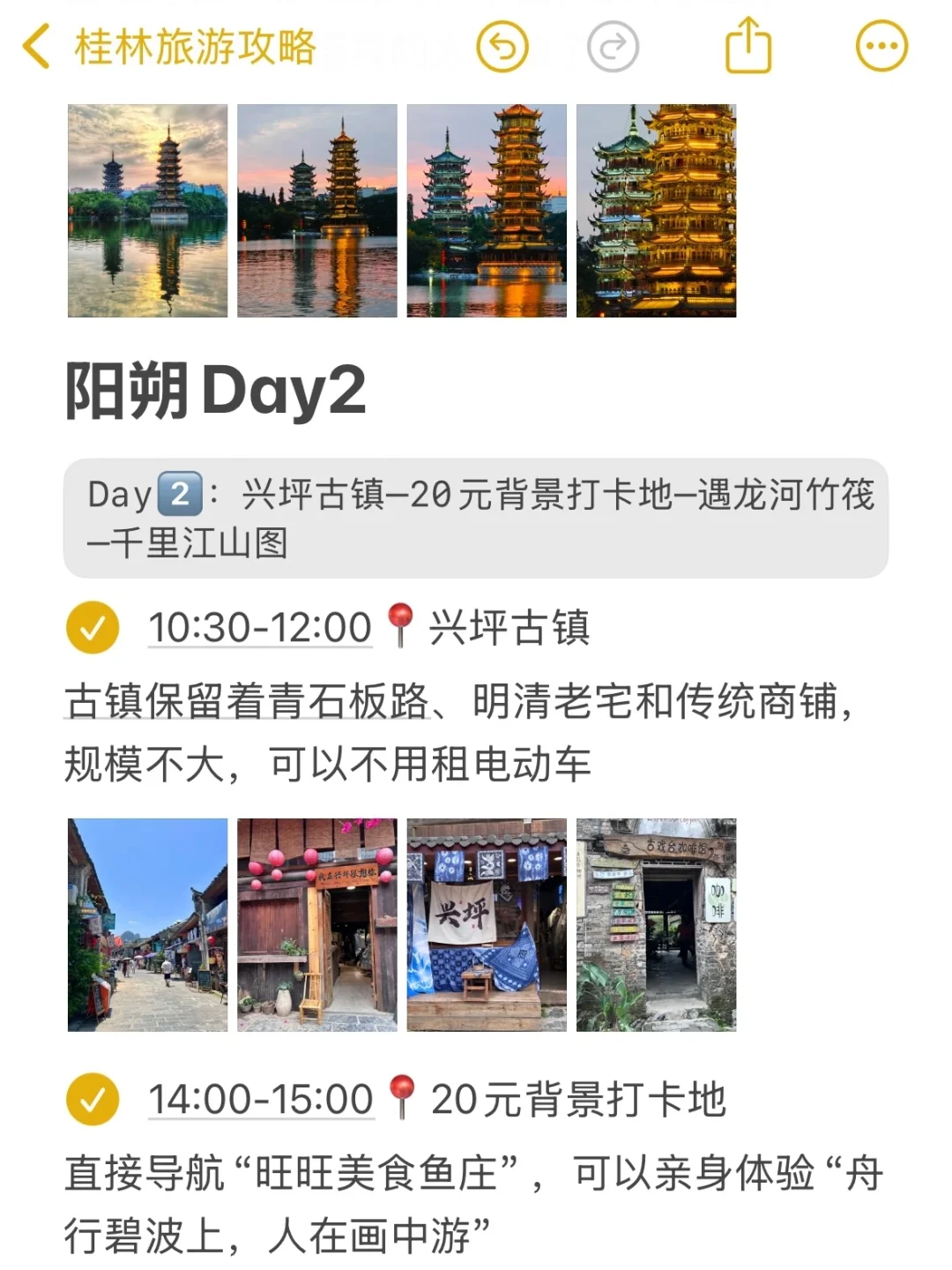This screenshot has width=952, height=1270.
Task: Open the stone doorway cafe photo
Action: click(656, 925)
